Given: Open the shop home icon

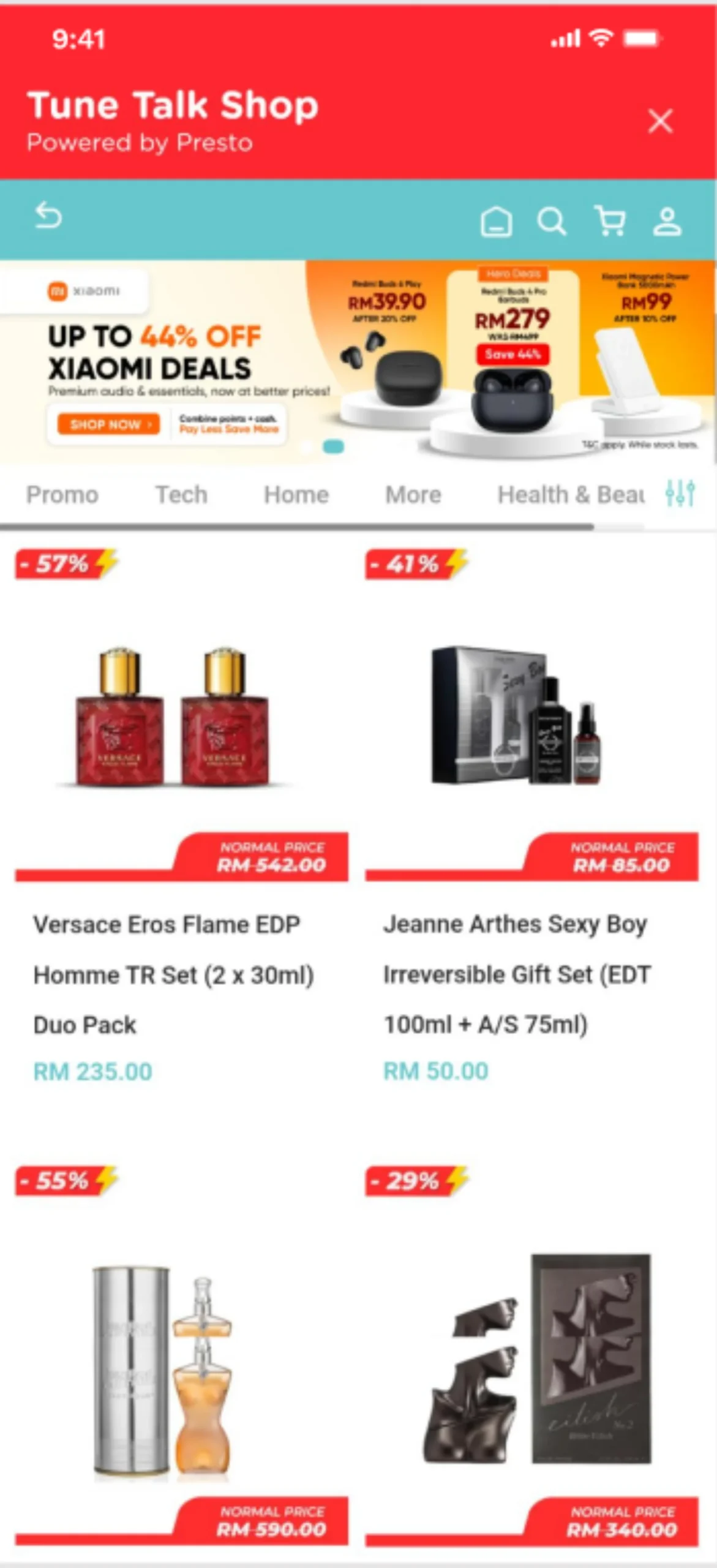Looking at the screenshot, I should tap(496, 221).
